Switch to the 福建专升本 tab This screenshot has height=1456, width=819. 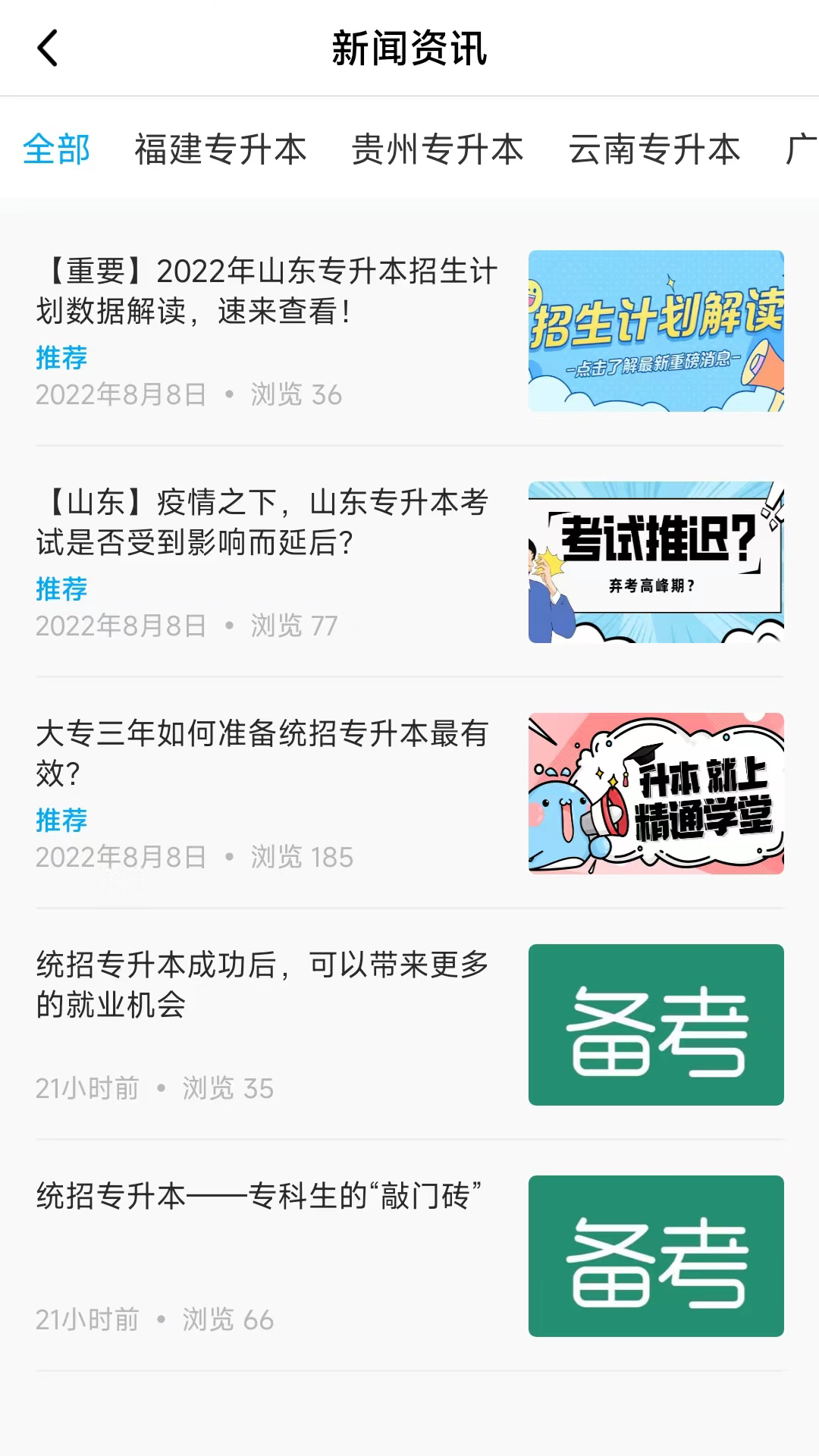(221, 149)
